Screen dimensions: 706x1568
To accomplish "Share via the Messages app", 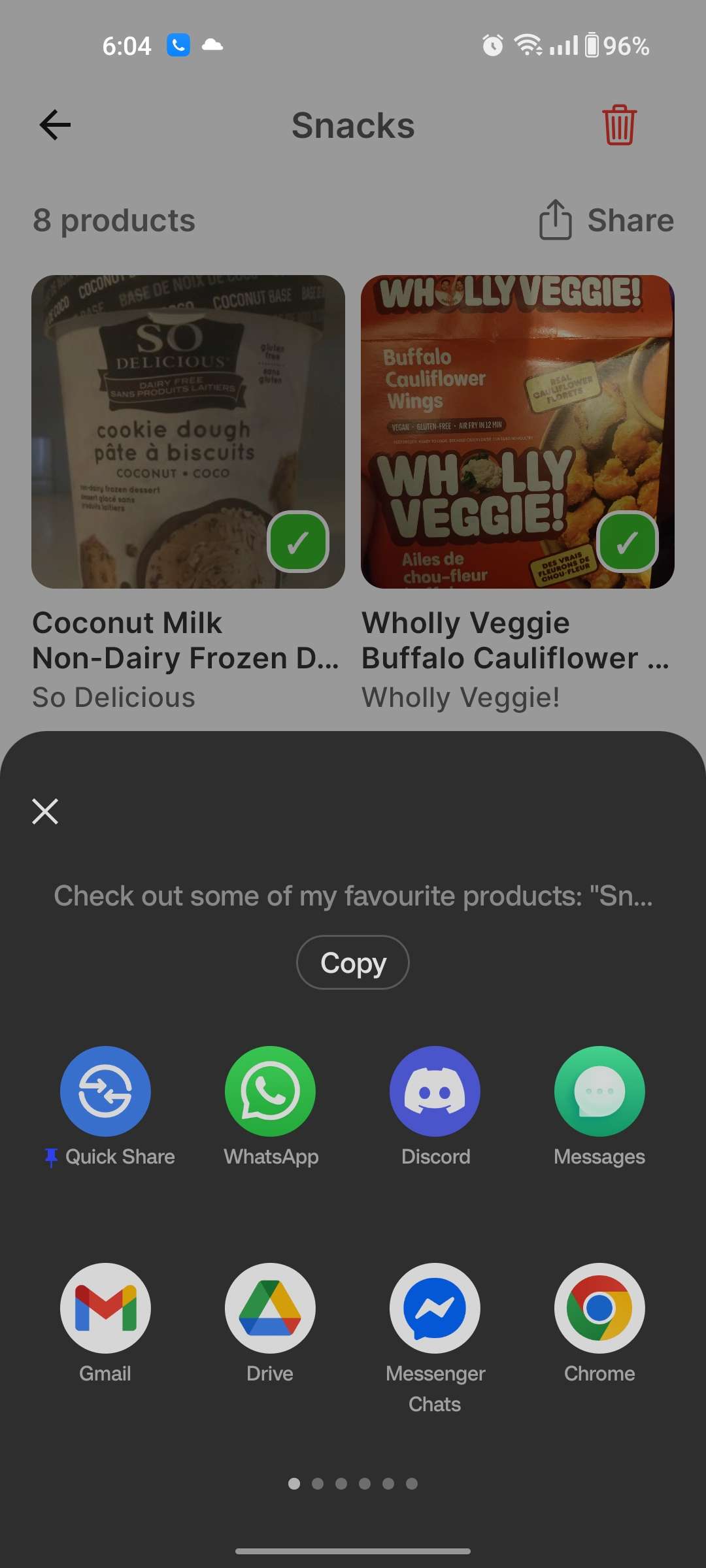I will tap(599, 1090).
